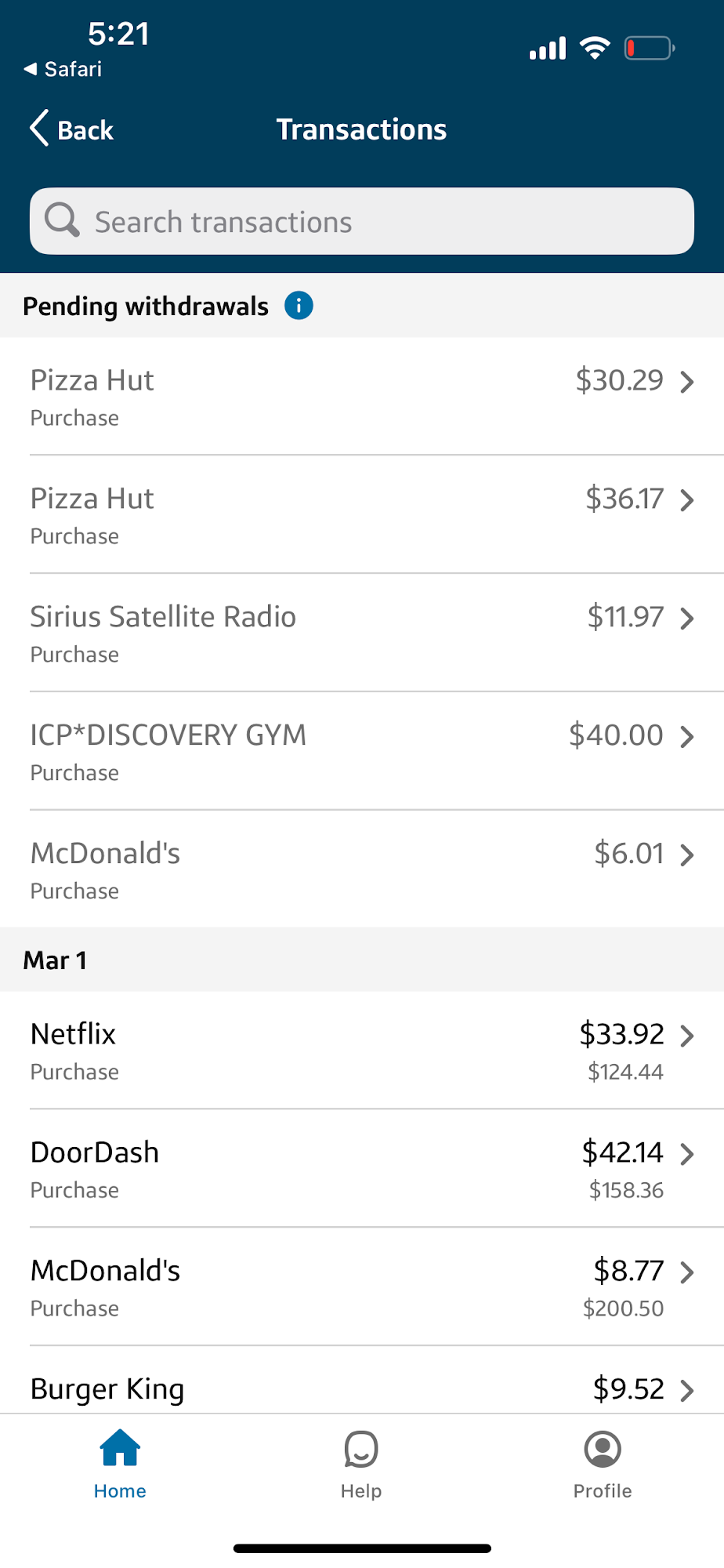
Task: Tap the cellular signal bars indicator
Action: pyautogui.click(x=547, y=49)
